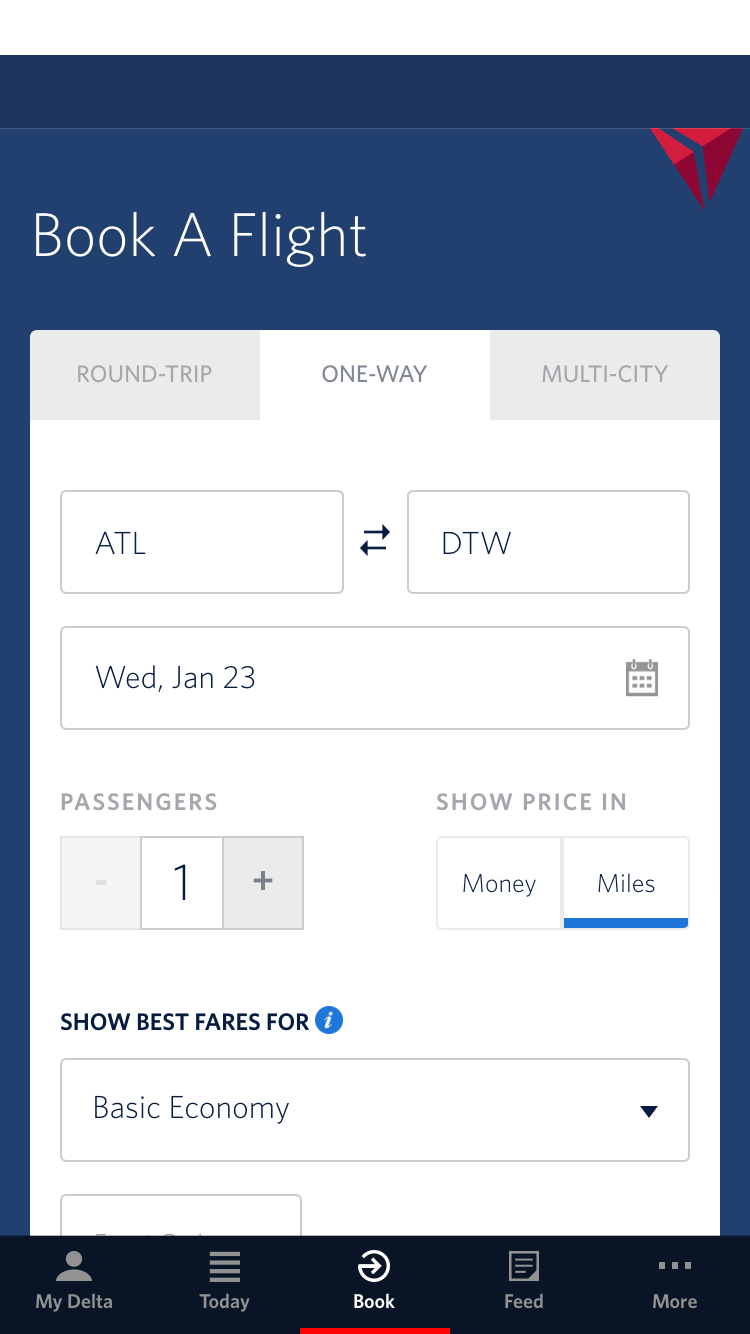
Task: Select the One-Way tab
Action: click(x=374, y=375)
